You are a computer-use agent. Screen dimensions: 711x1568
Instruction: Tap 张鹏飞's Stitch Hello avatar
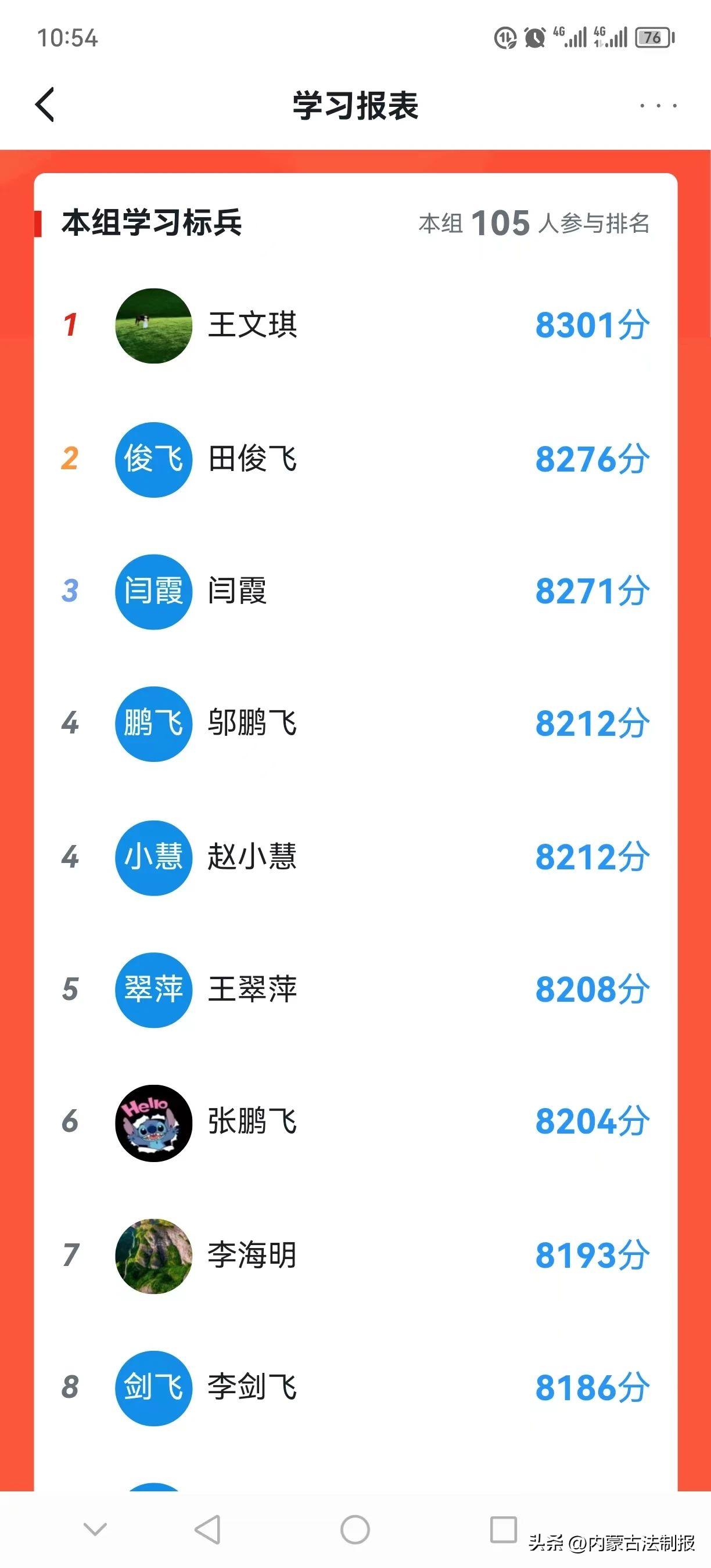[x=153, y=1124]
